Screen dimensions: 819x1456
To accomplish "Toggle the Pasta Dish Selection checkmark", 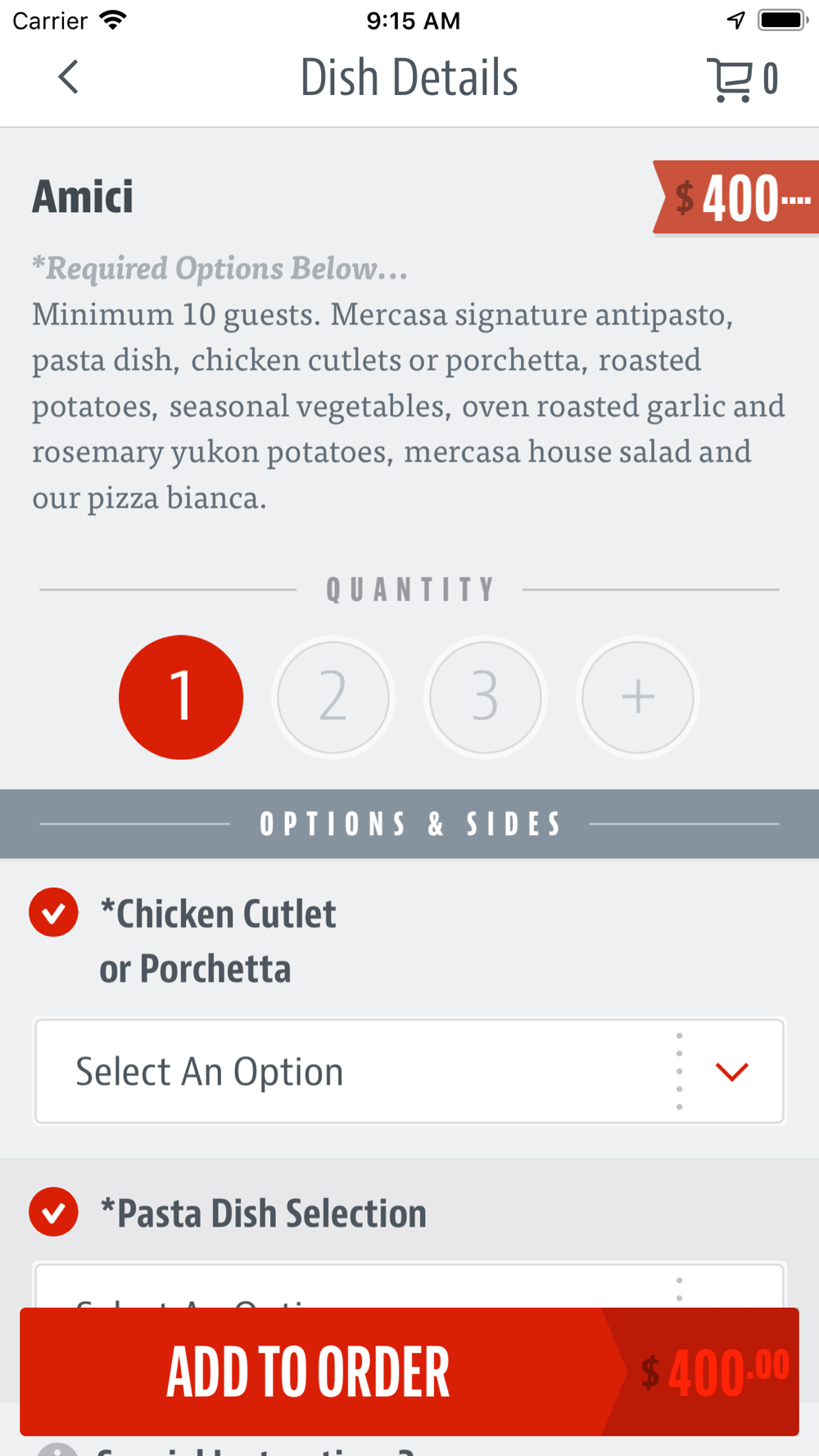I will (x=54, y=1212).
